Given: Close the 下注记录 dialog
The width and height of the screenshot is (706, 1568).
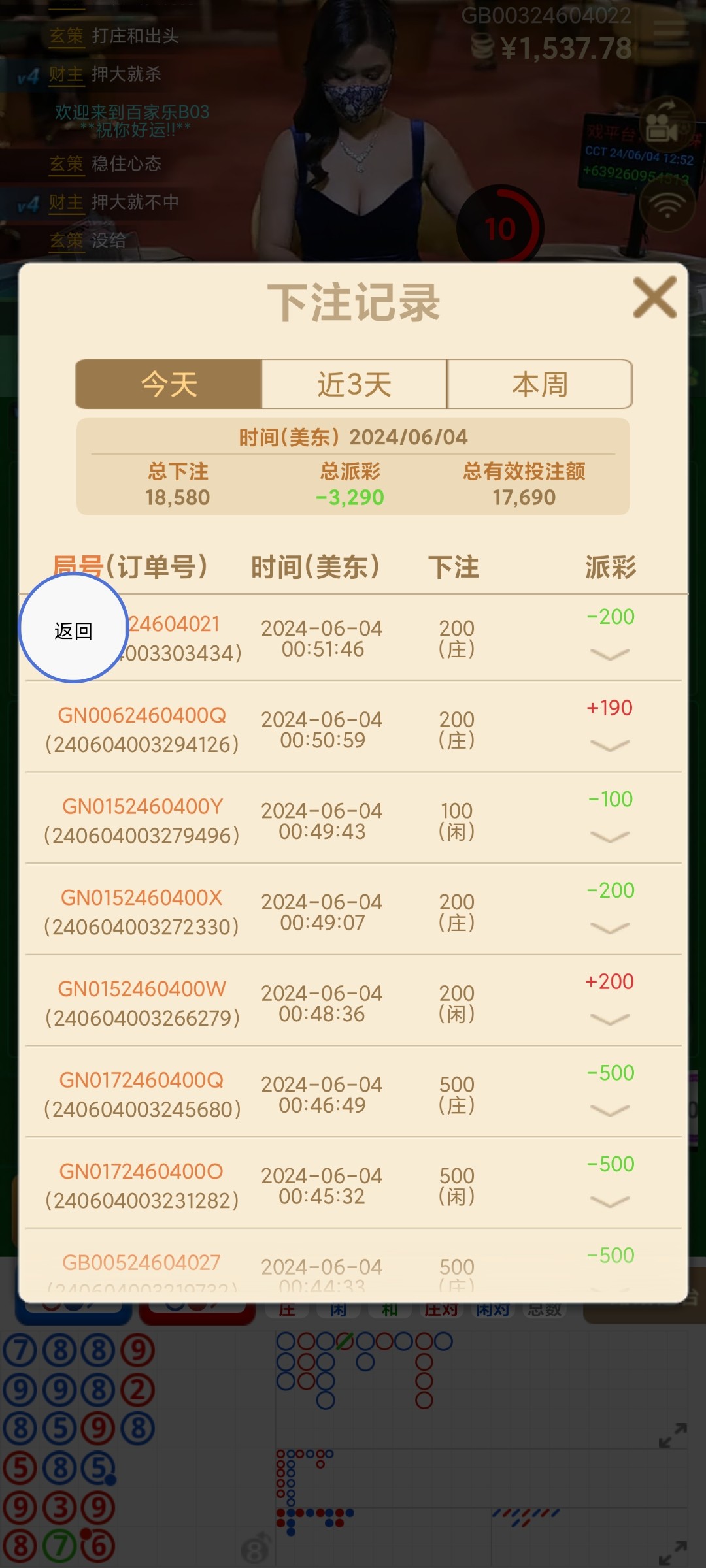Looking at the screenshot, I should tap(654, 298).
